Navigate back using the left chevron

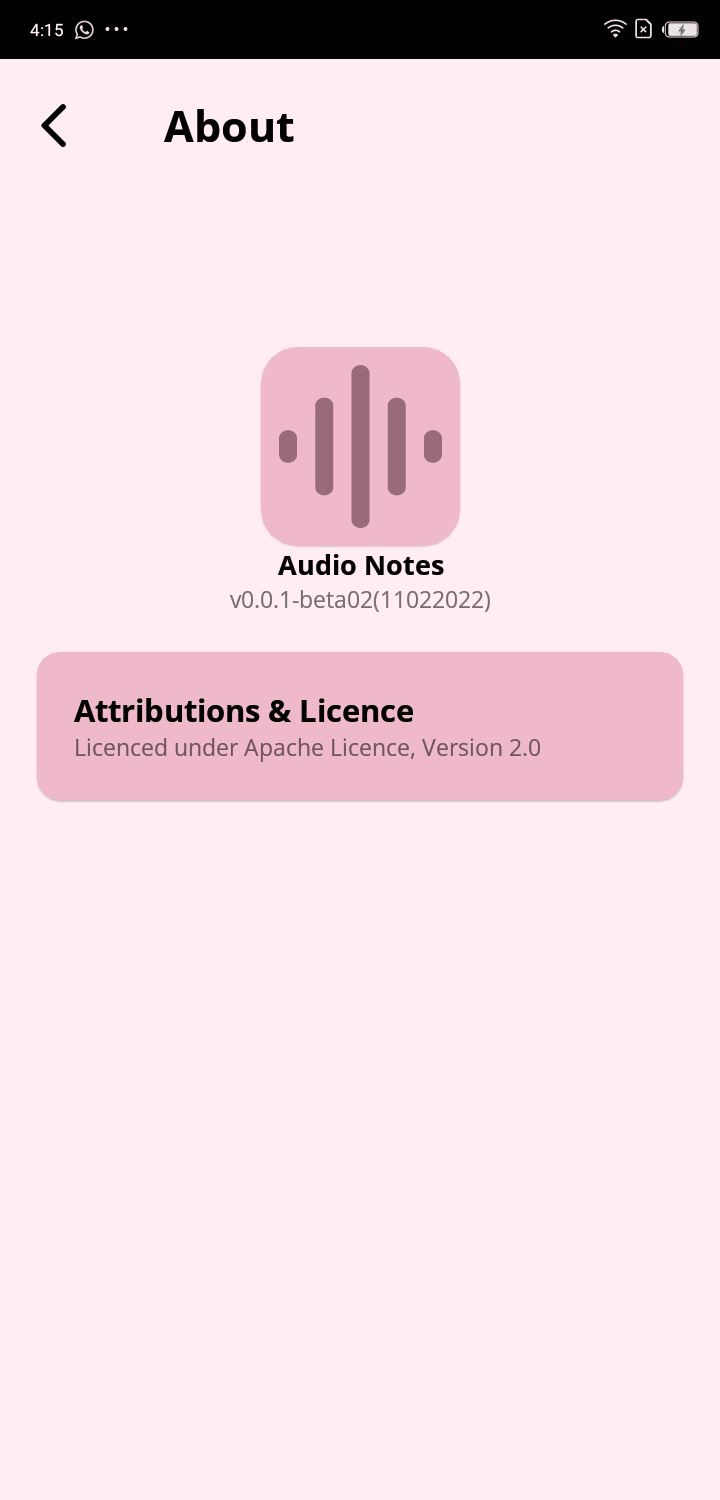pyautogui.click(x=54, y=125)
